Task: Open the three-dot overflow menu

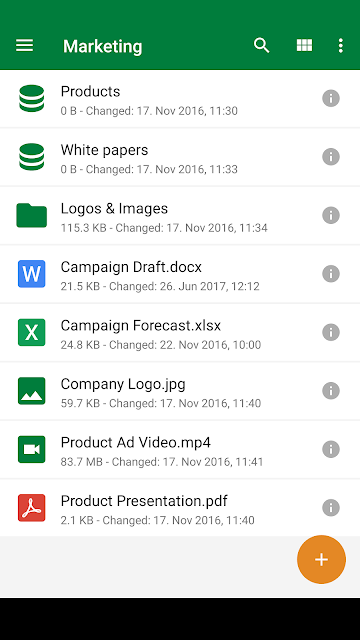Action: click(x=341, y=46)
